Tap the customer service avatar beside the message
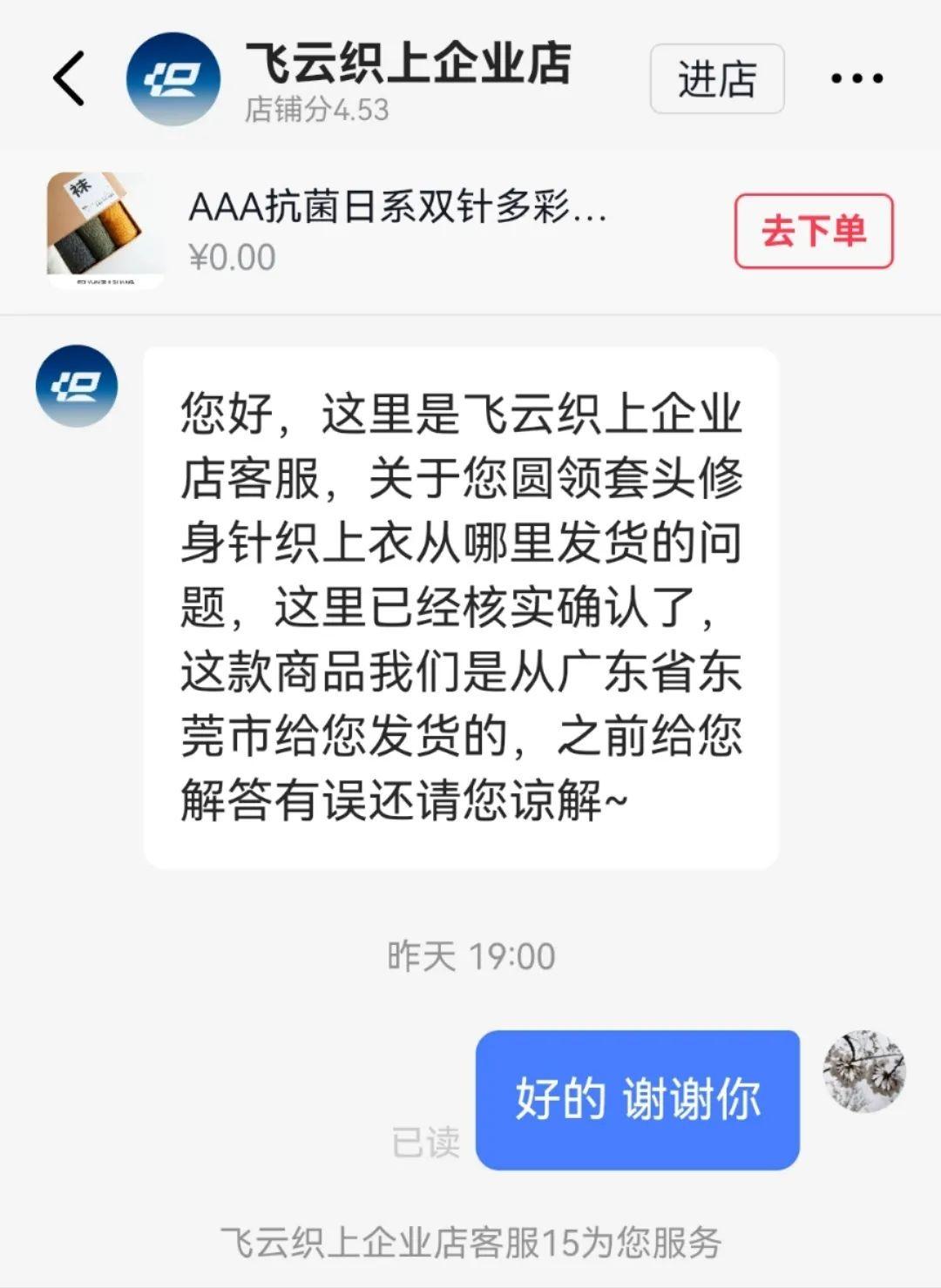941x1288 pixels. pyautogui.click(x=77, y=386)
